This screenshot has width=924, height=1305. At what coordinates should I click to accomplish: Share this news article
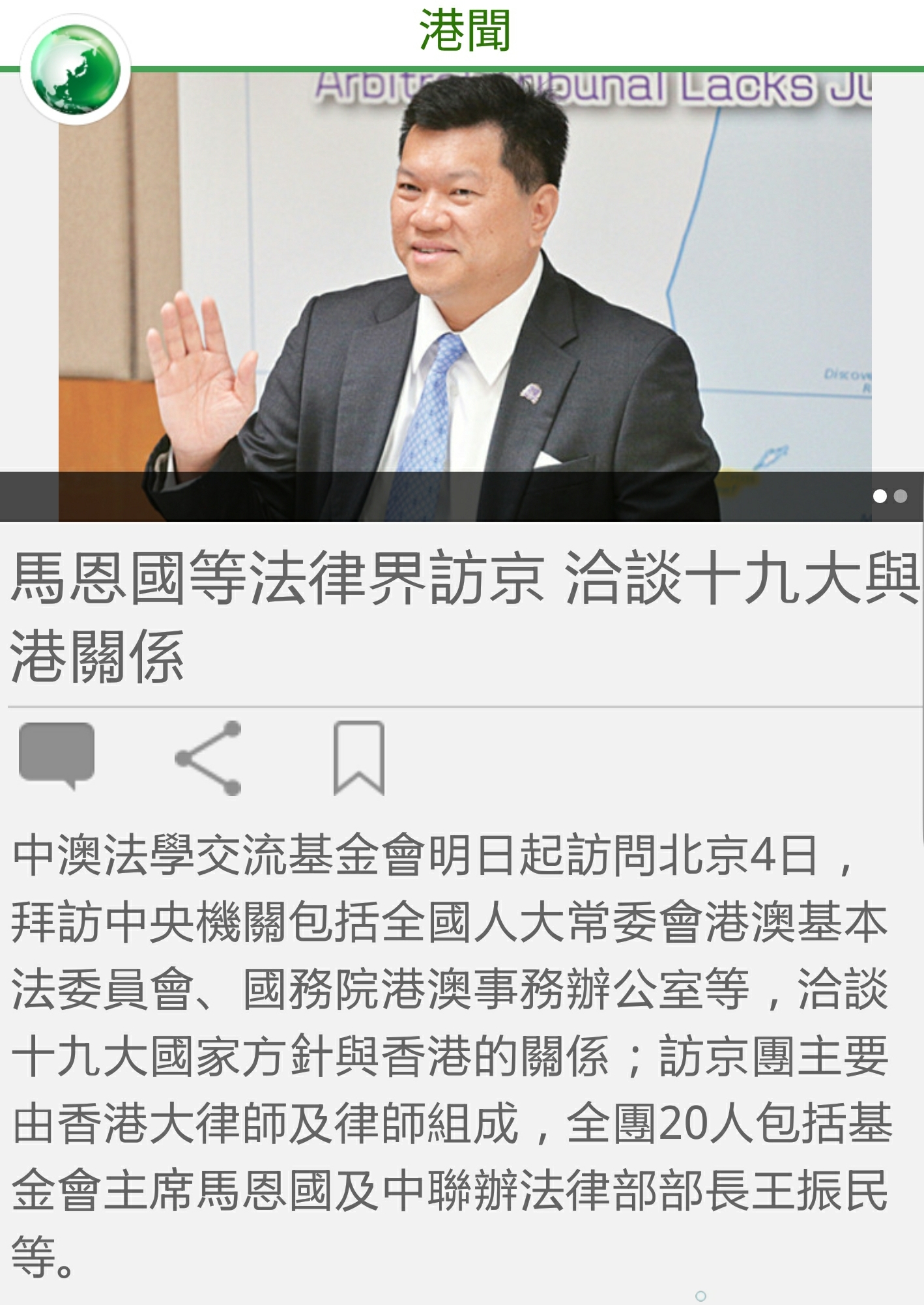(x=209, y=758)
